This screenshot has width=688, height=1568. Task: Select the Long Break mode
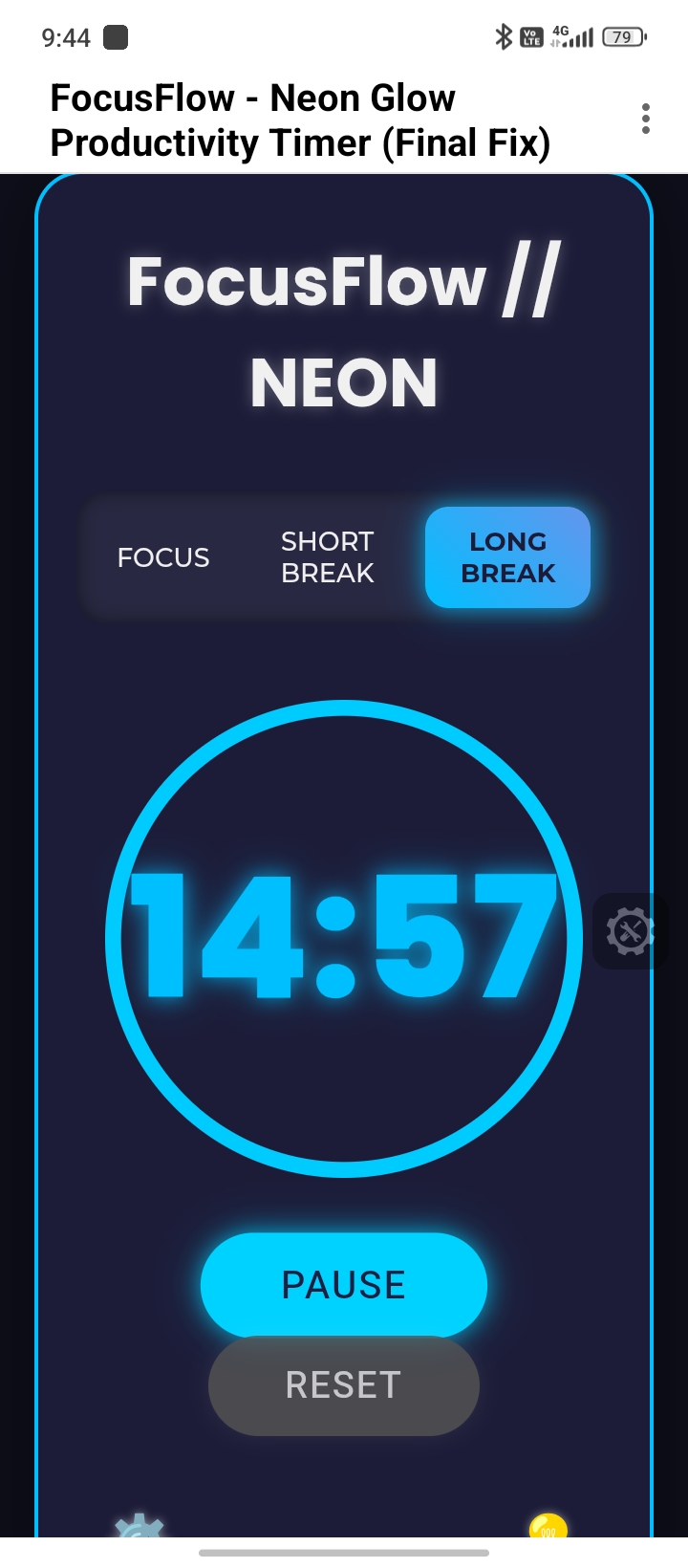coord(507,557)
